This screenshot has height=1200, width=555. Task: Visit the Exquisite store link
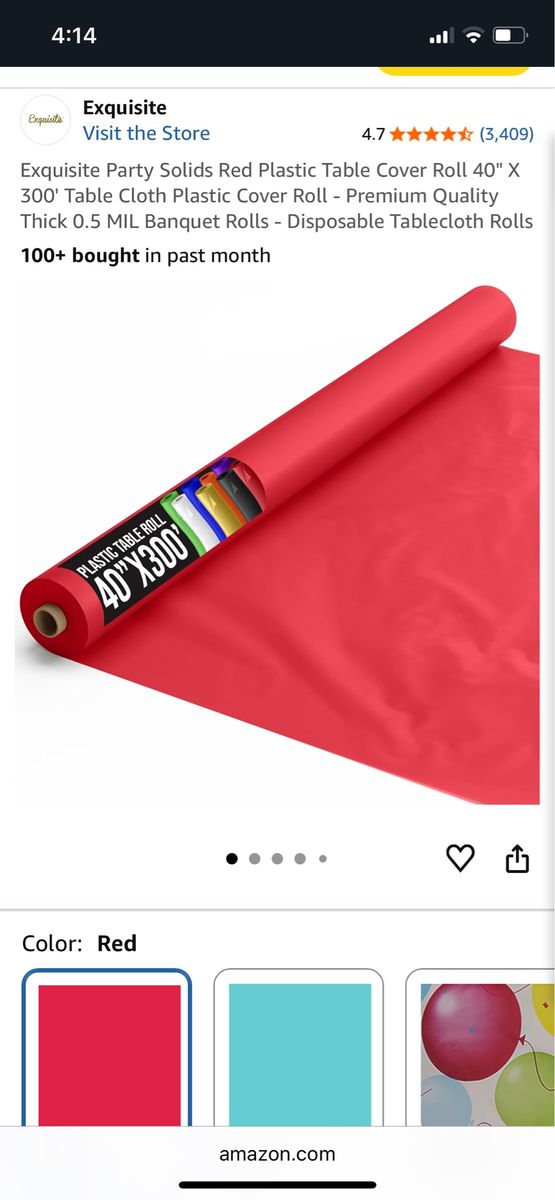pos(146,133)
